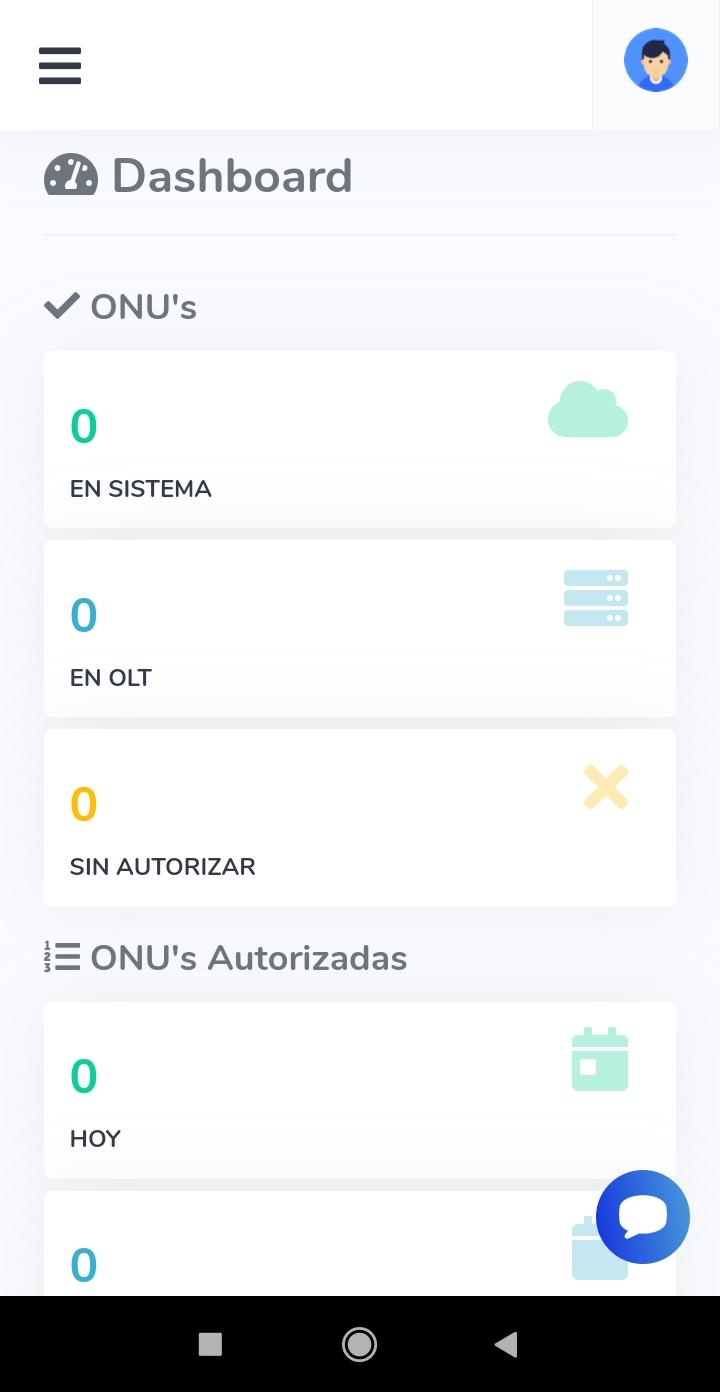
Task: Open the hamburger navigation menu
Action: tap(60, 66)
